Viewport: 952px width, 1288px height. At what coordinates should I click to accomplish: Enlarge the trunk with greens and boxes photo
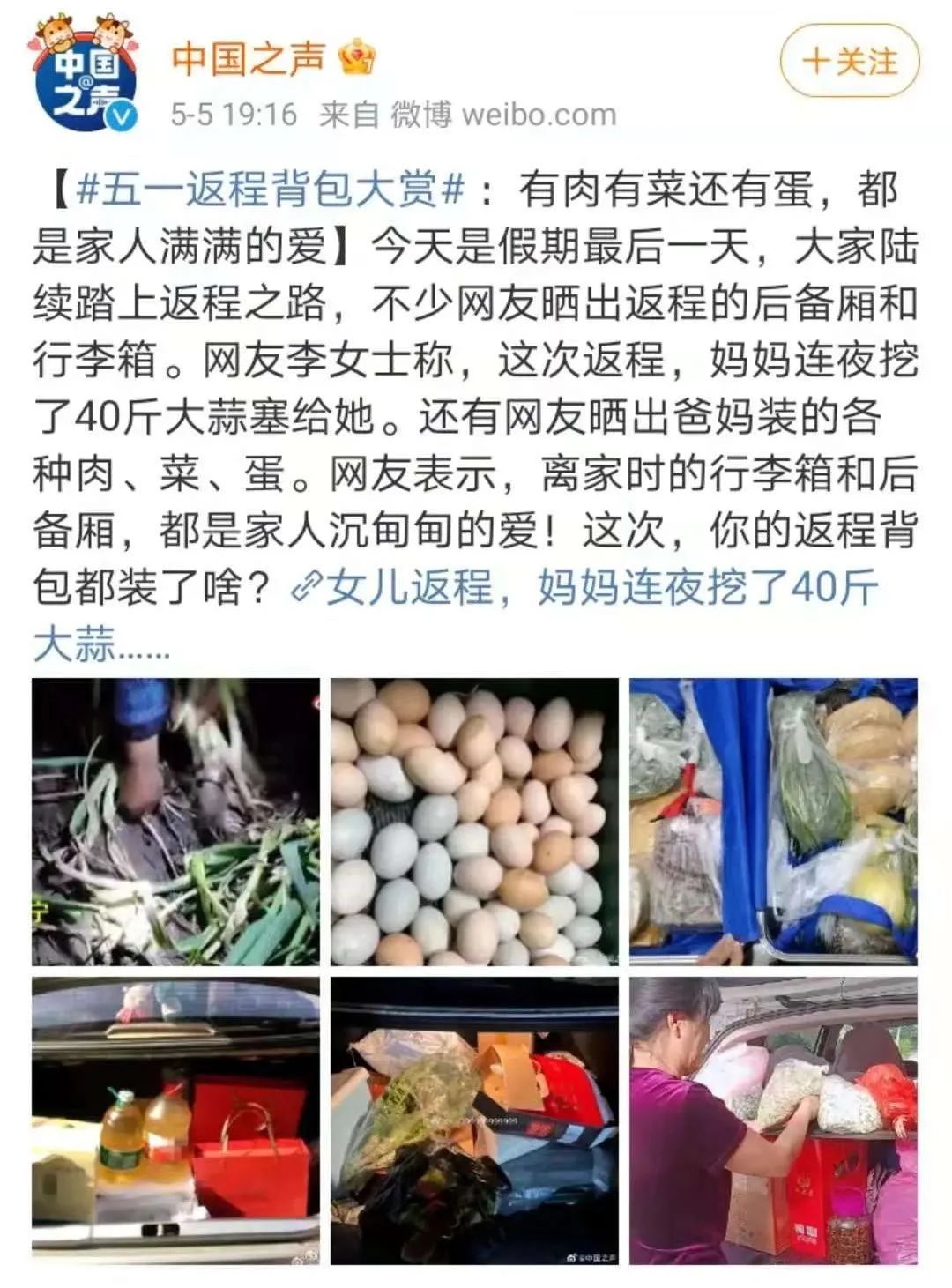[x=474, y=1120]
